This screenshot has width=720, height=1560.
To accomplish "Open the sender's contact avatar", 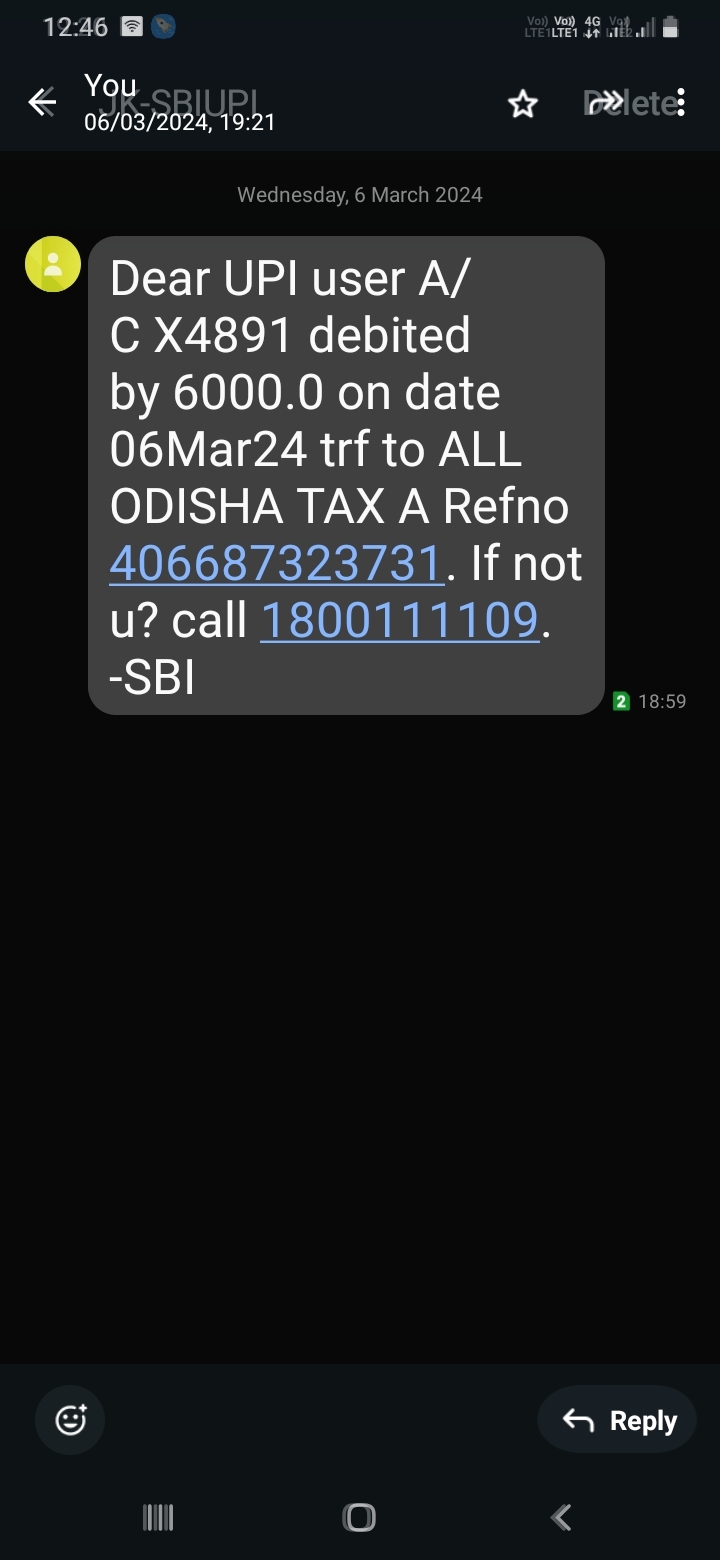I will (53, 264).
